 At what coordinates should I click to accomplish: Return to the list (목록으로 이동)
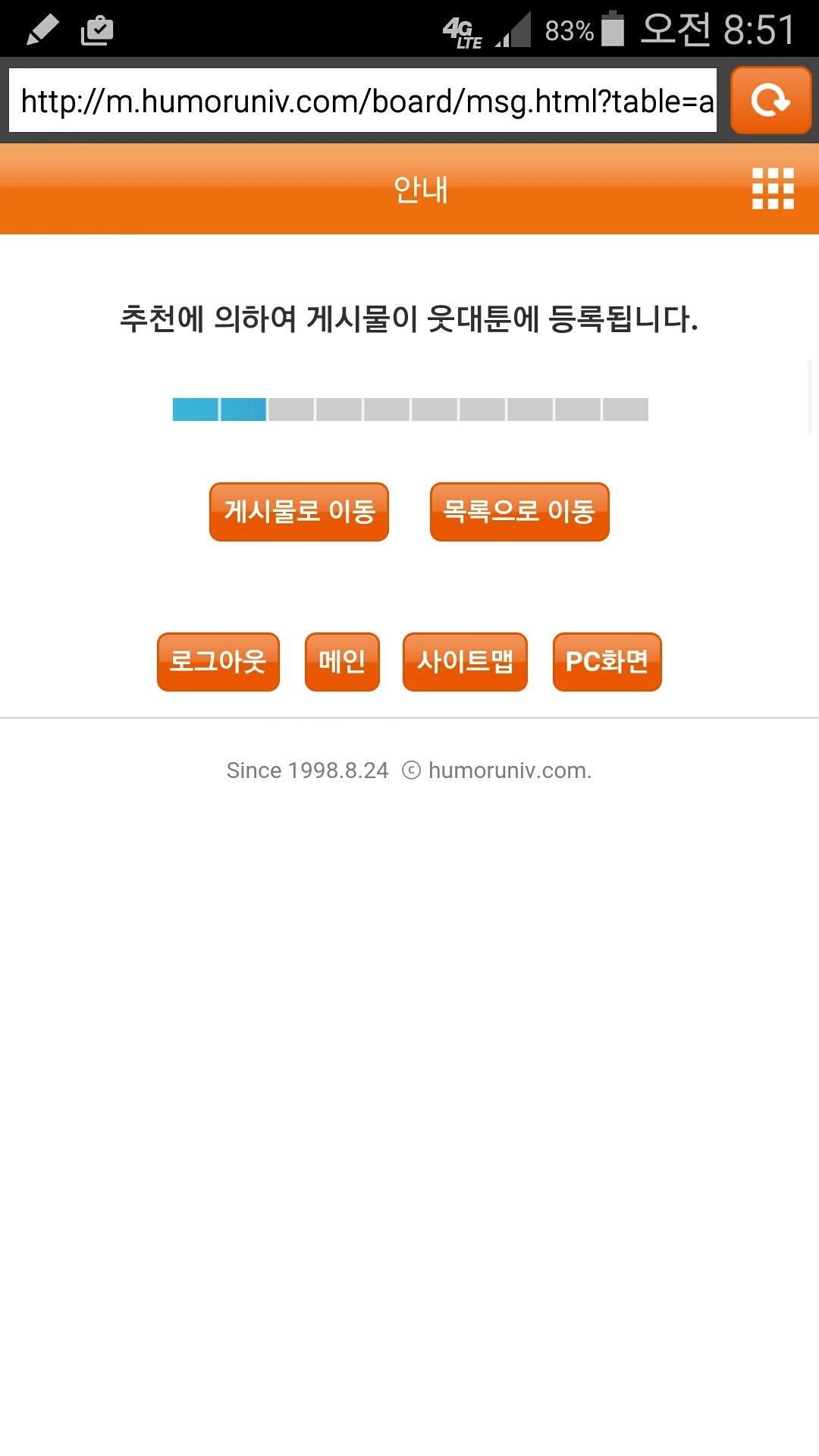pyautogui.click(x=519, y=512)
